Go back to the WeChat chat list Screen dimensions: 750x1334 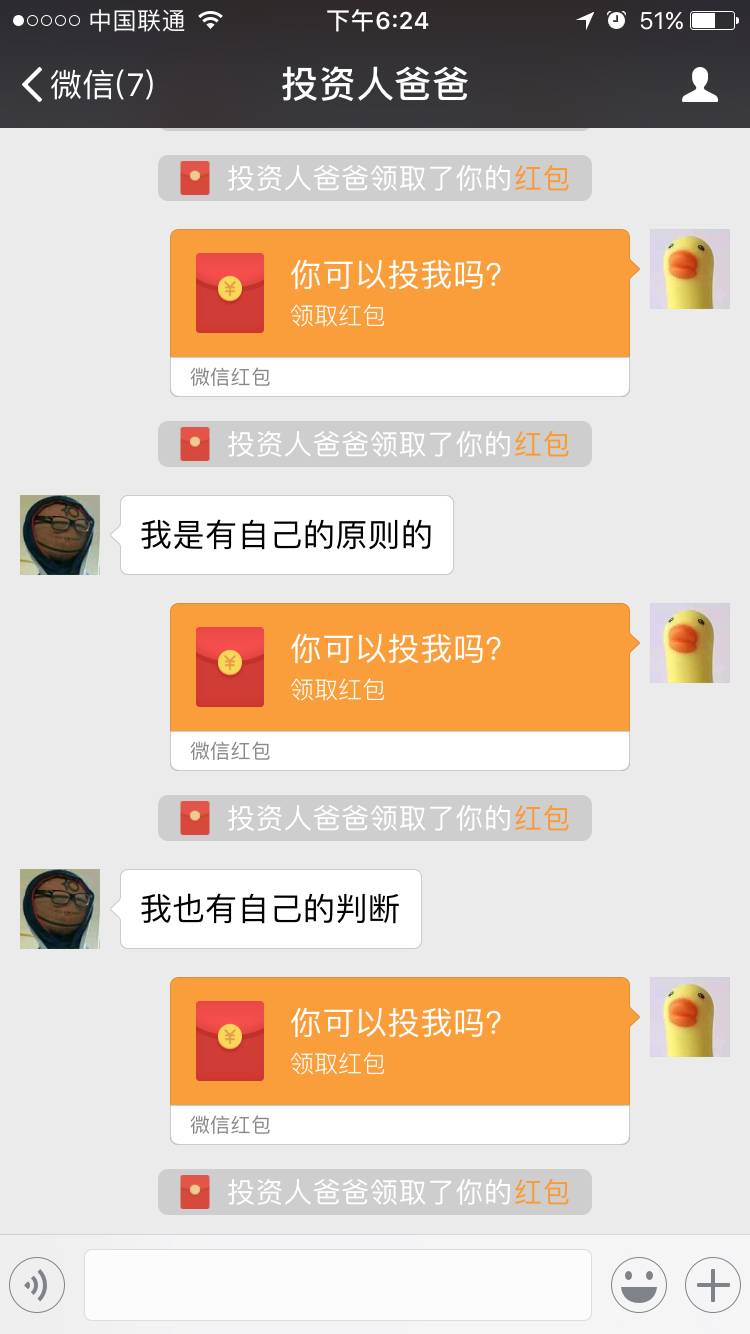(x=88, y=85)
